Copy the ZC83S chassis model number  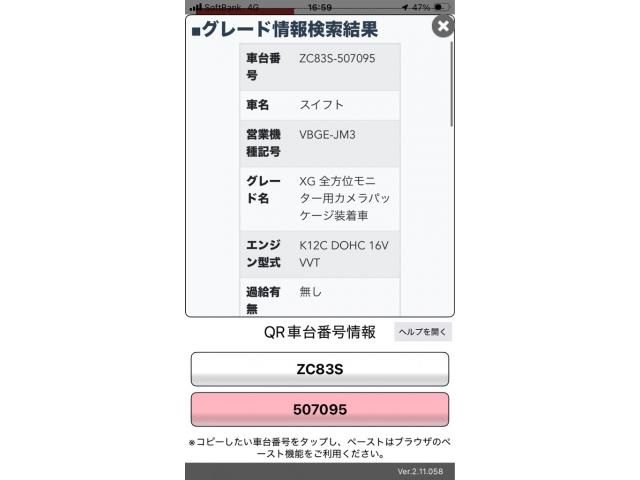pos(320,369)
